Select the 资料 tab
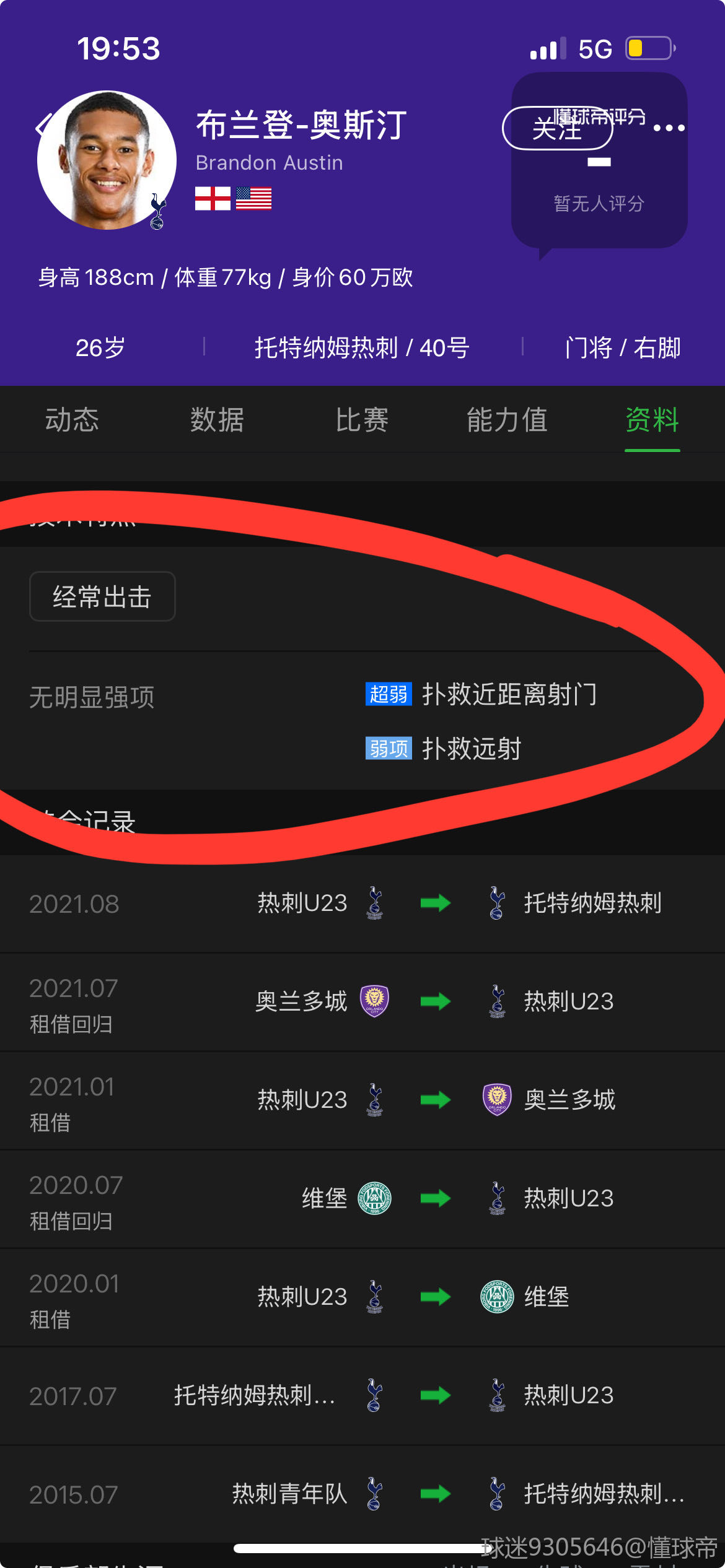 click(652, 420)
